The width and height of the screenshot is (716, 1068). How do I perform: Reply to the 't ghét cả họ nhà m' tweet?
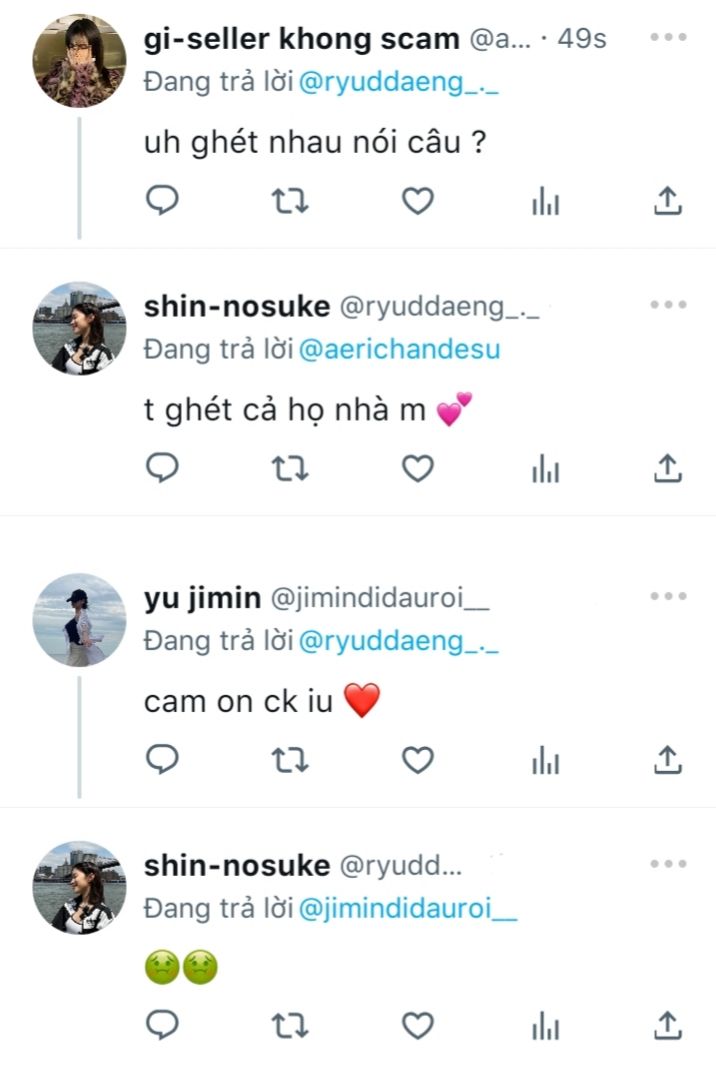[163, 467]
